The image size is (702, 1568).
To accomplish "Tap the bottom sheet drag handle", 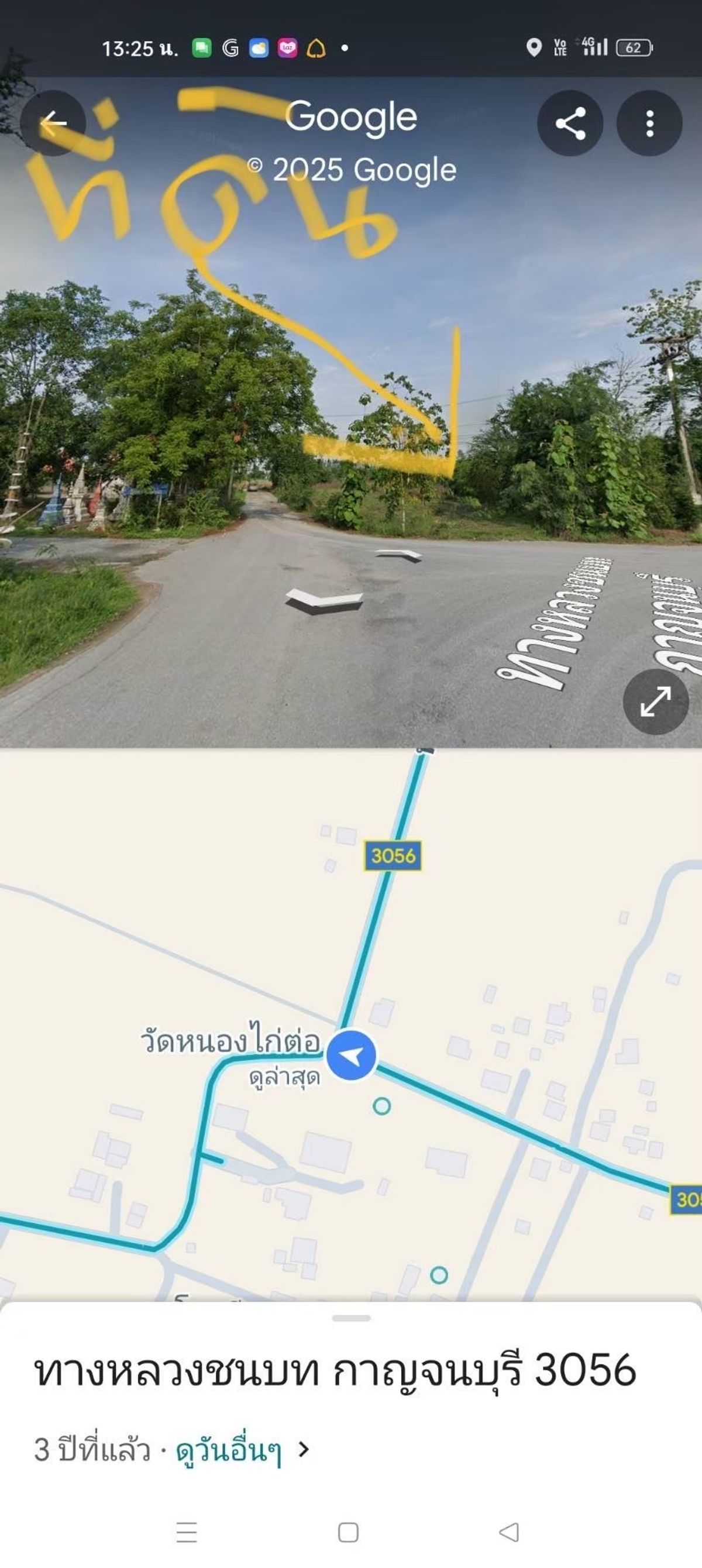I will (352, 1318).
